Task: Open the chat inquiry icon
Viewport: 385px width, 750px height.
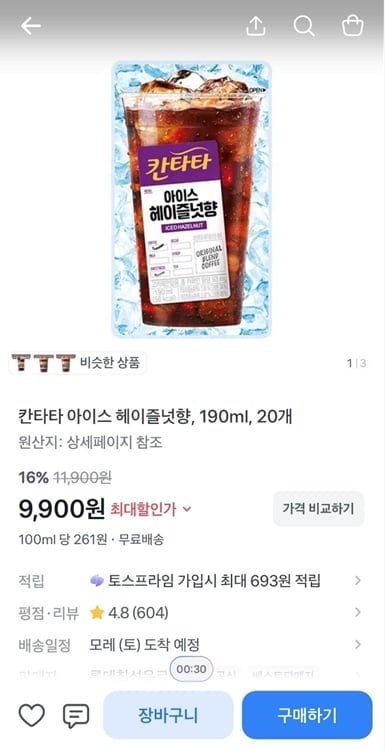Action: tap(76, 716)
